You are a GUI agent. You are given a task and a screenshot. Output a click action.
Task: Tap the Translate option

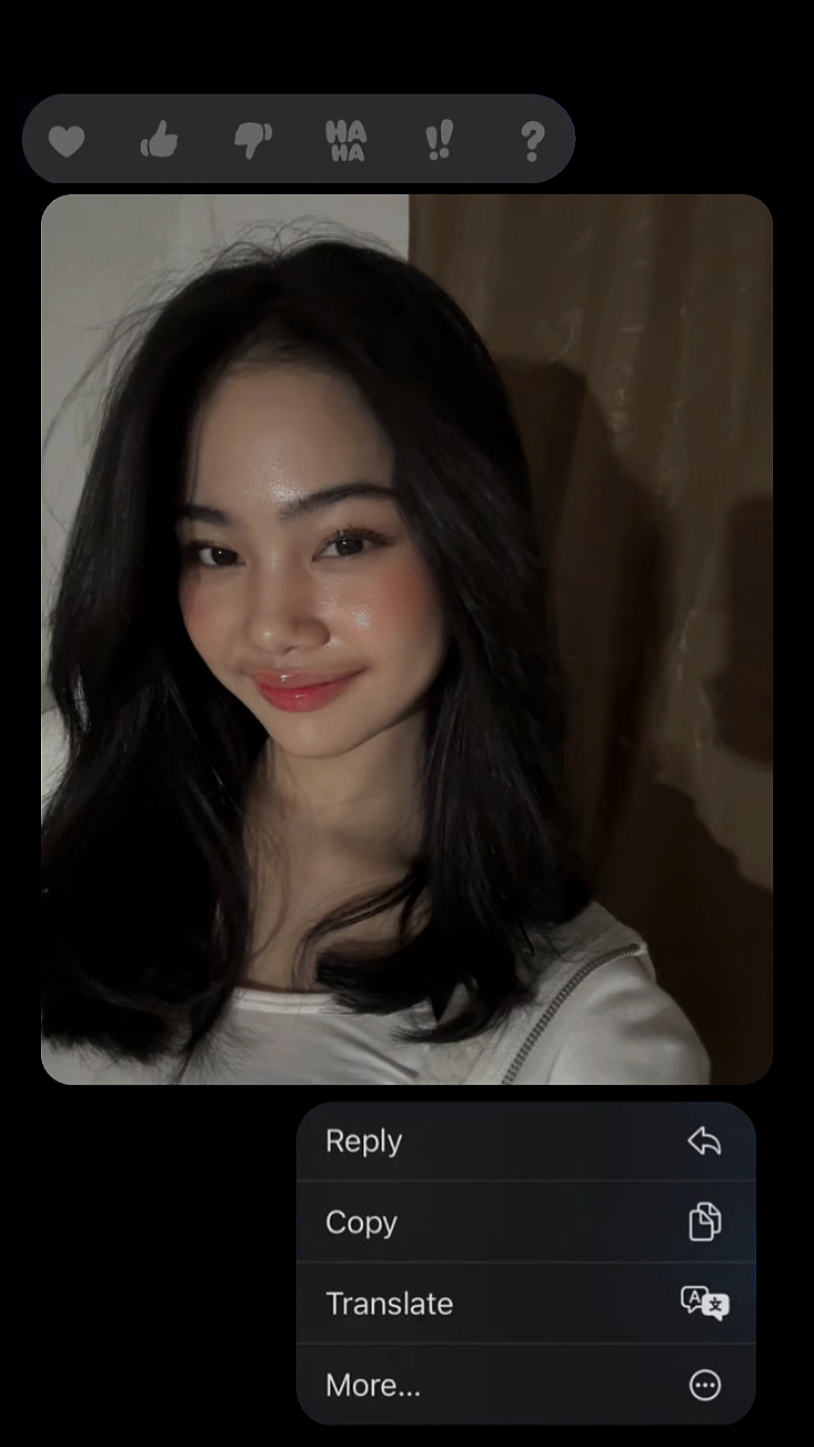[525, 1303]
